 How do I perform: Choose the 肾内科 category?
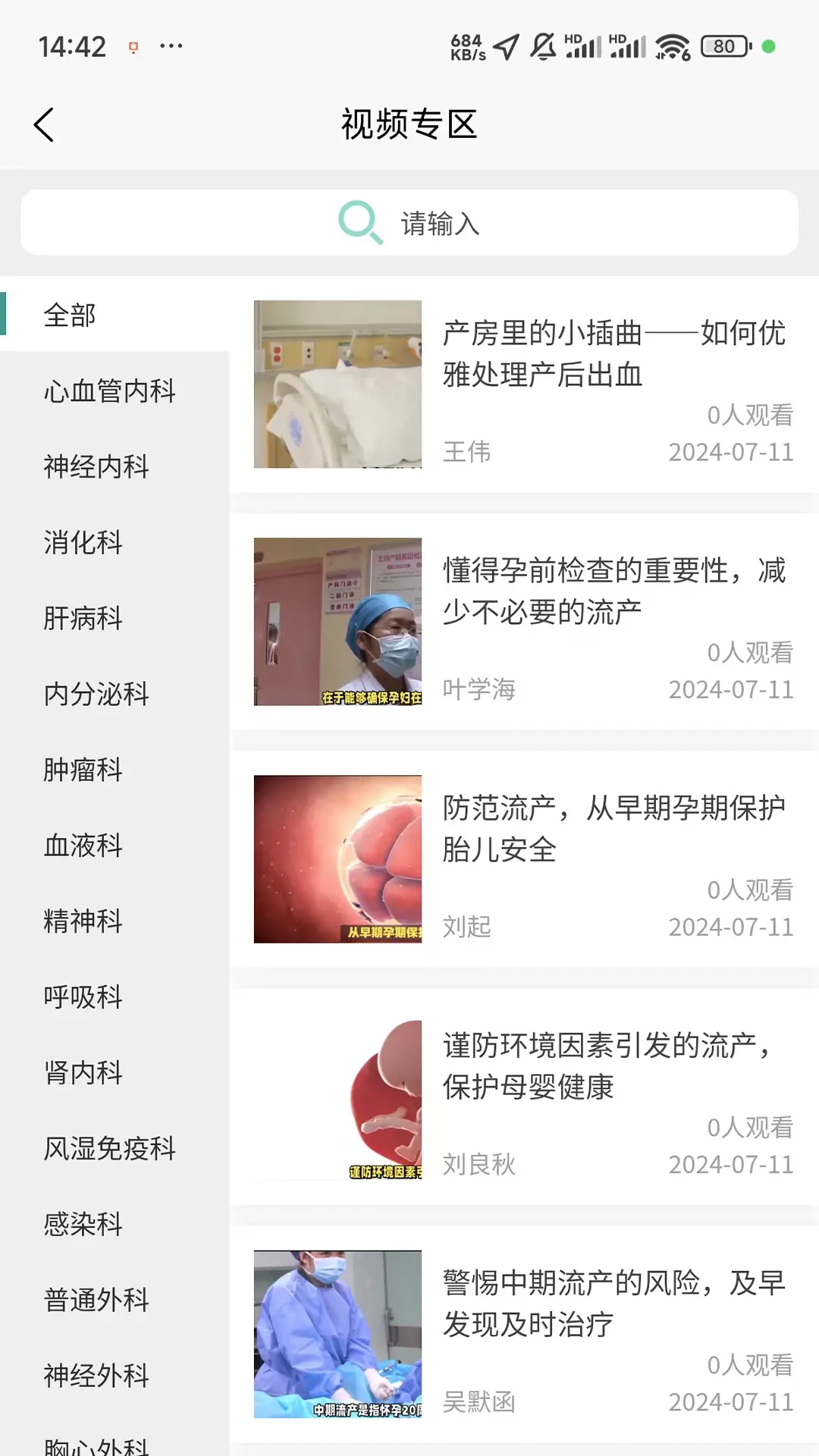click(83, 1073)
